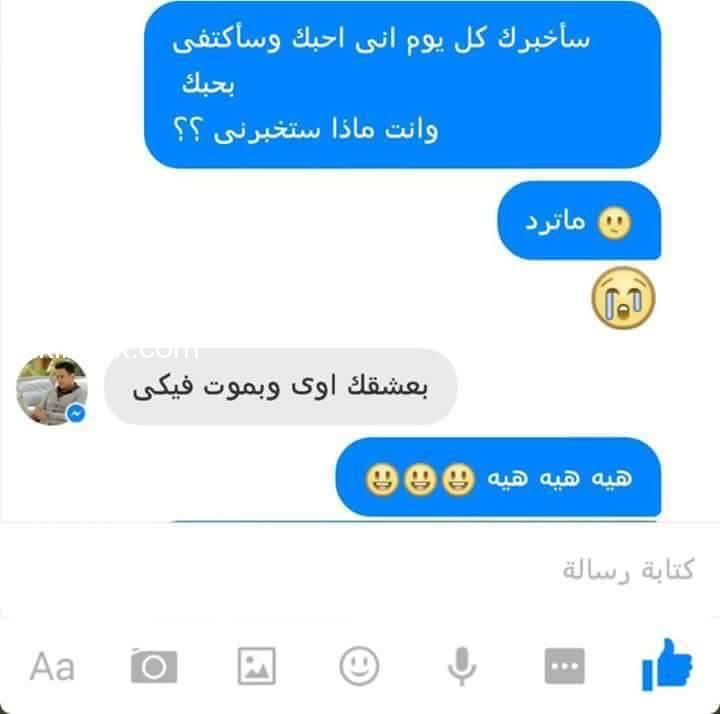The height and width of the screenshot is (714, 720).
Task: Open the camera to take photo
Action: [154, 666]
